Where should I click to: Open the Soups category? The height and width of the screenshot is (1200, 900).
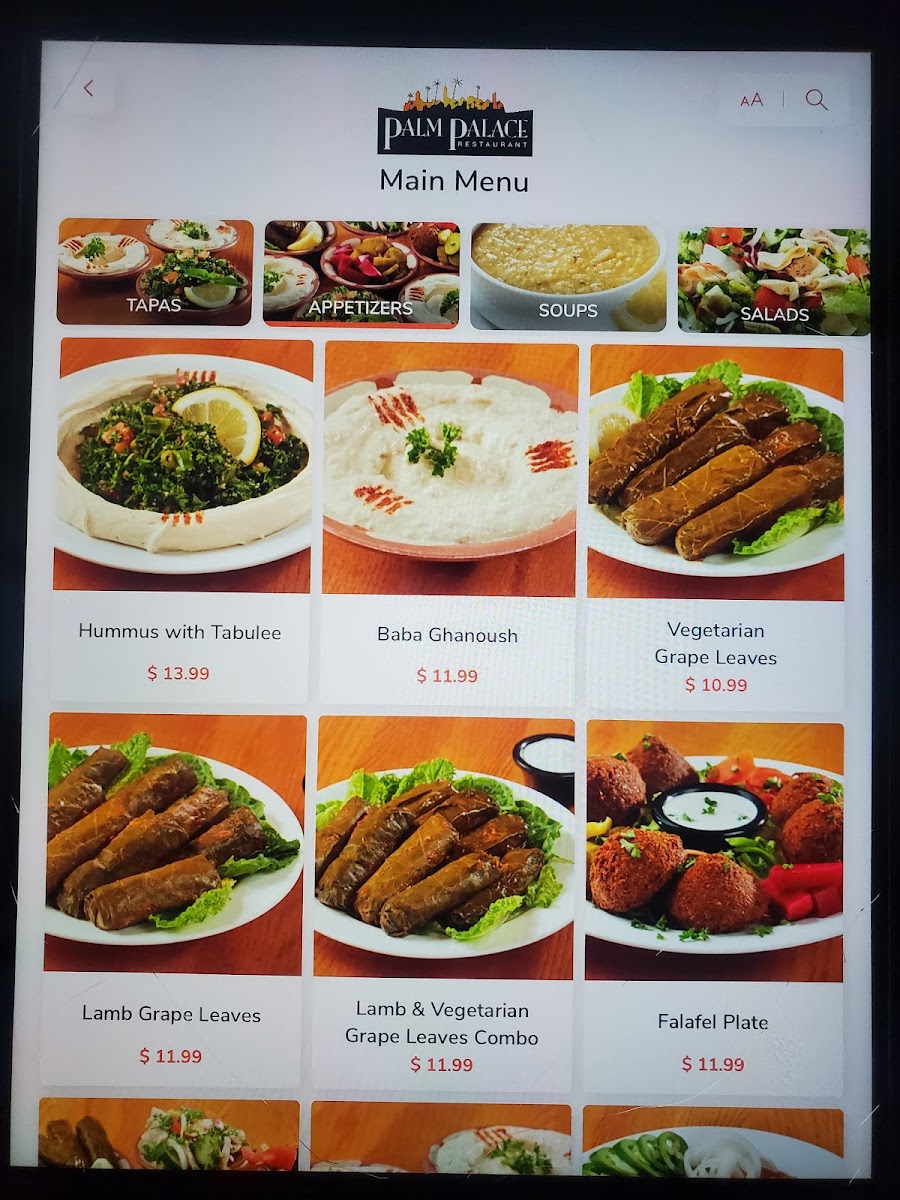568,276
